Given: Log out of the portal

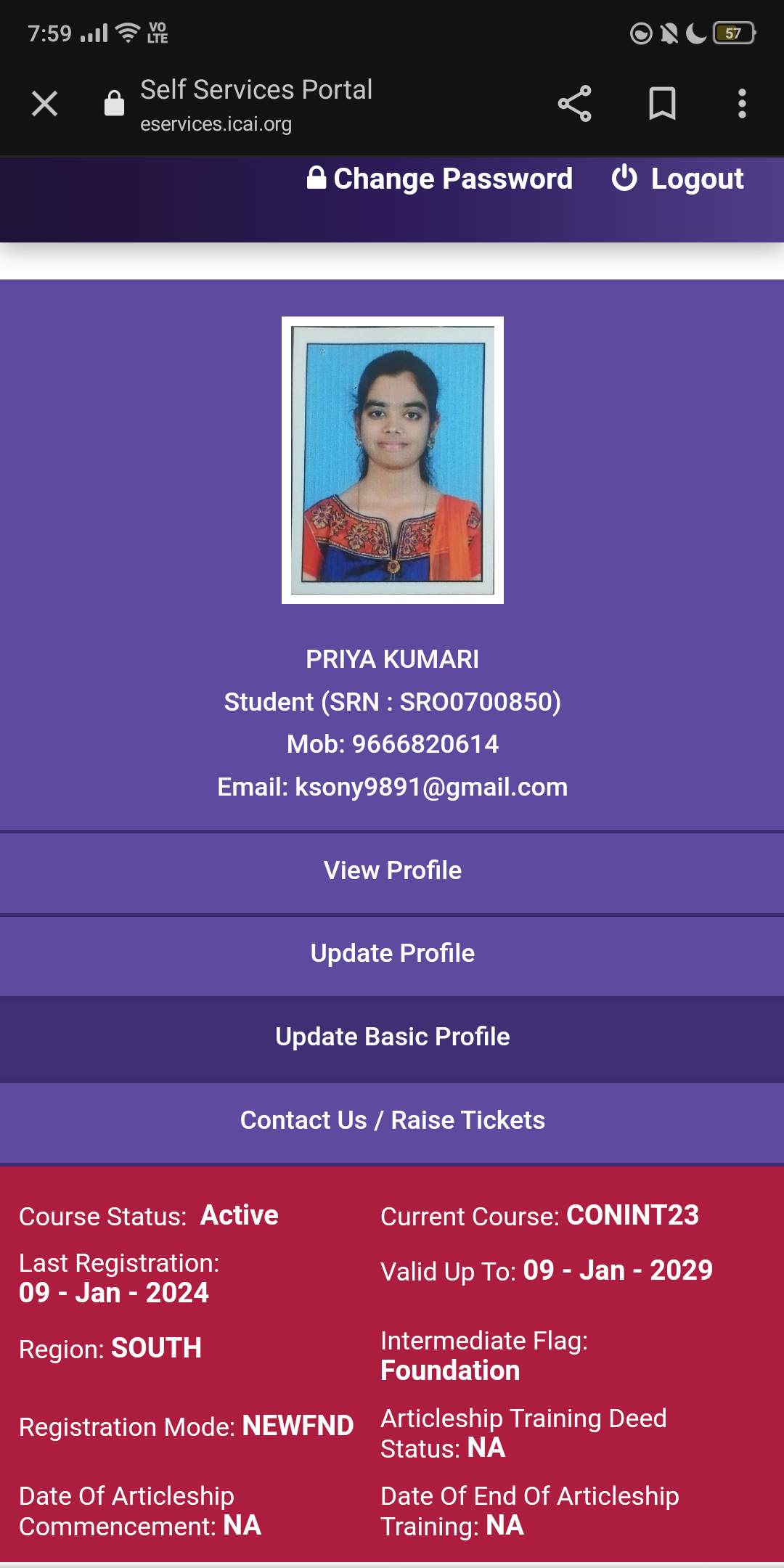Looking at the screenshot, I should point(678,179).
